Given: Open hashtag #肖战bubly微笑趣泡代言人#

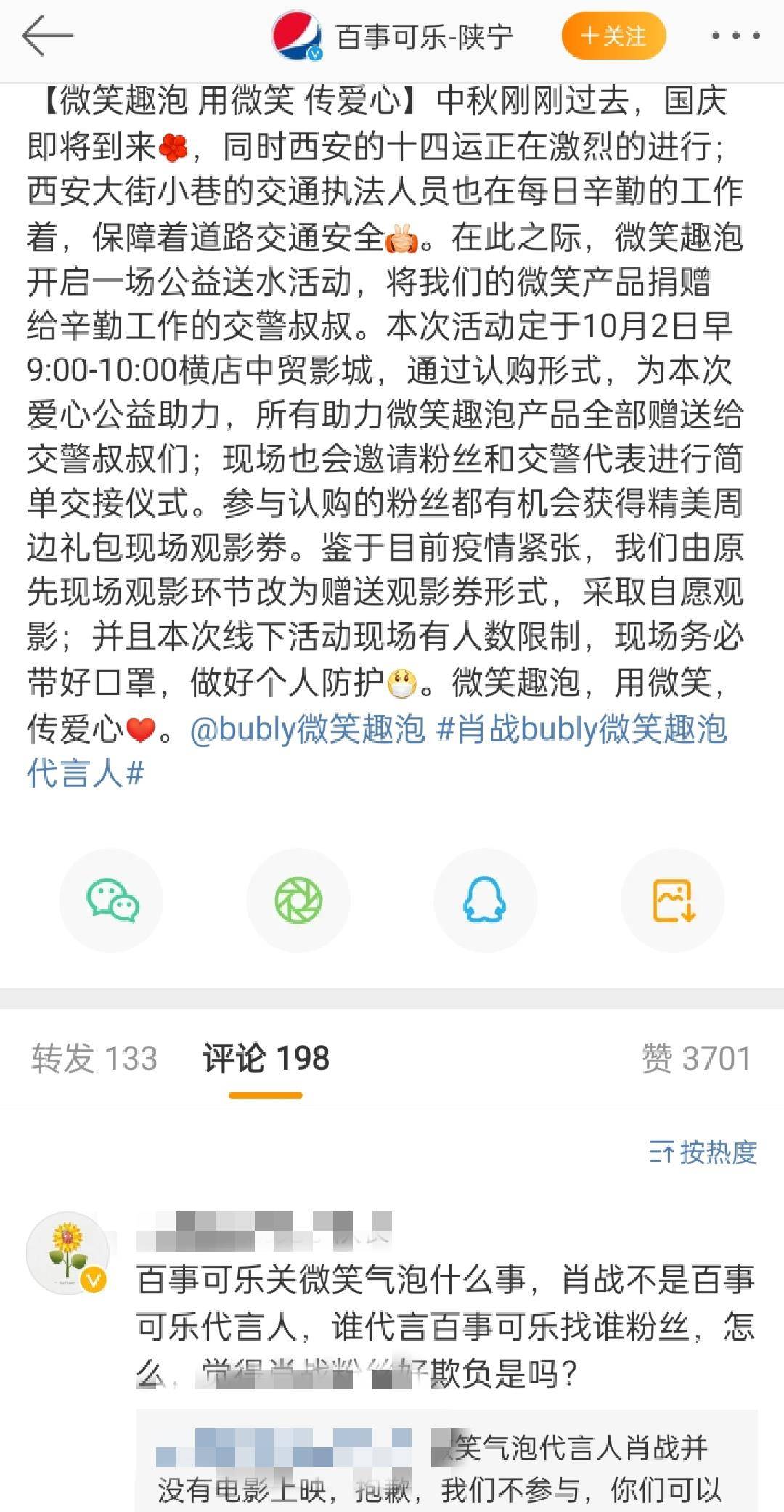Looking at the screenshot, I should 581,728.
